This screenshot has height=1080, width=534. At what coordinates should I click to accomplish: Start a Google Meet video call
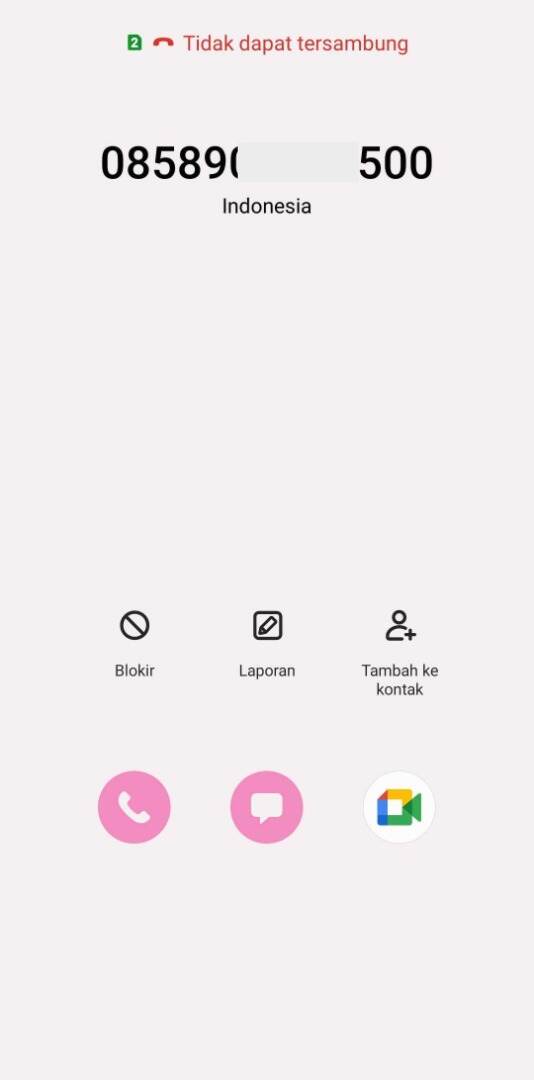(400, 807)
